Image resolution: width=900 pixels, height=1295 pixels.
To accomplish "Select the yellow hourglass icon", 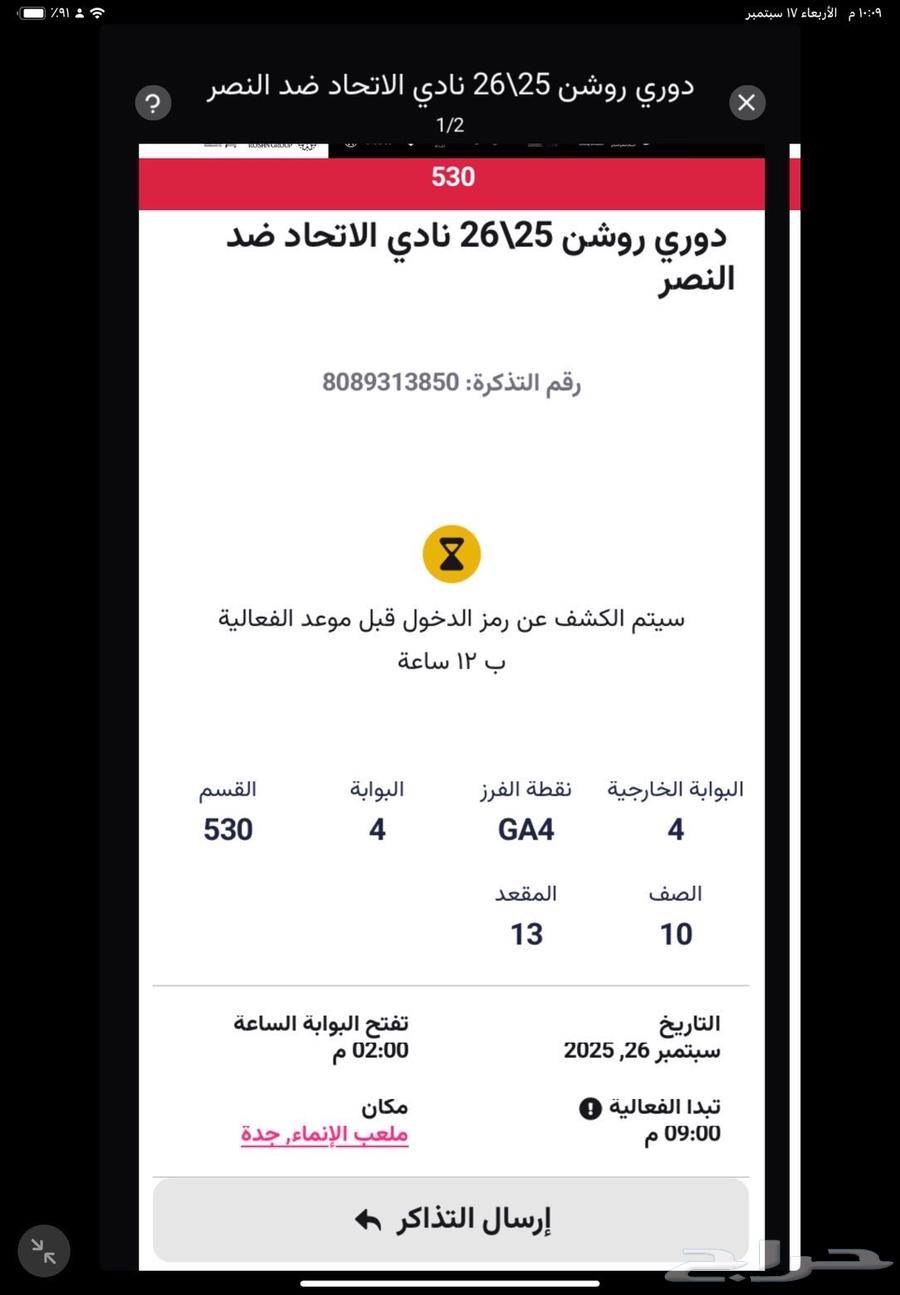I will click(x=451, y=553).
